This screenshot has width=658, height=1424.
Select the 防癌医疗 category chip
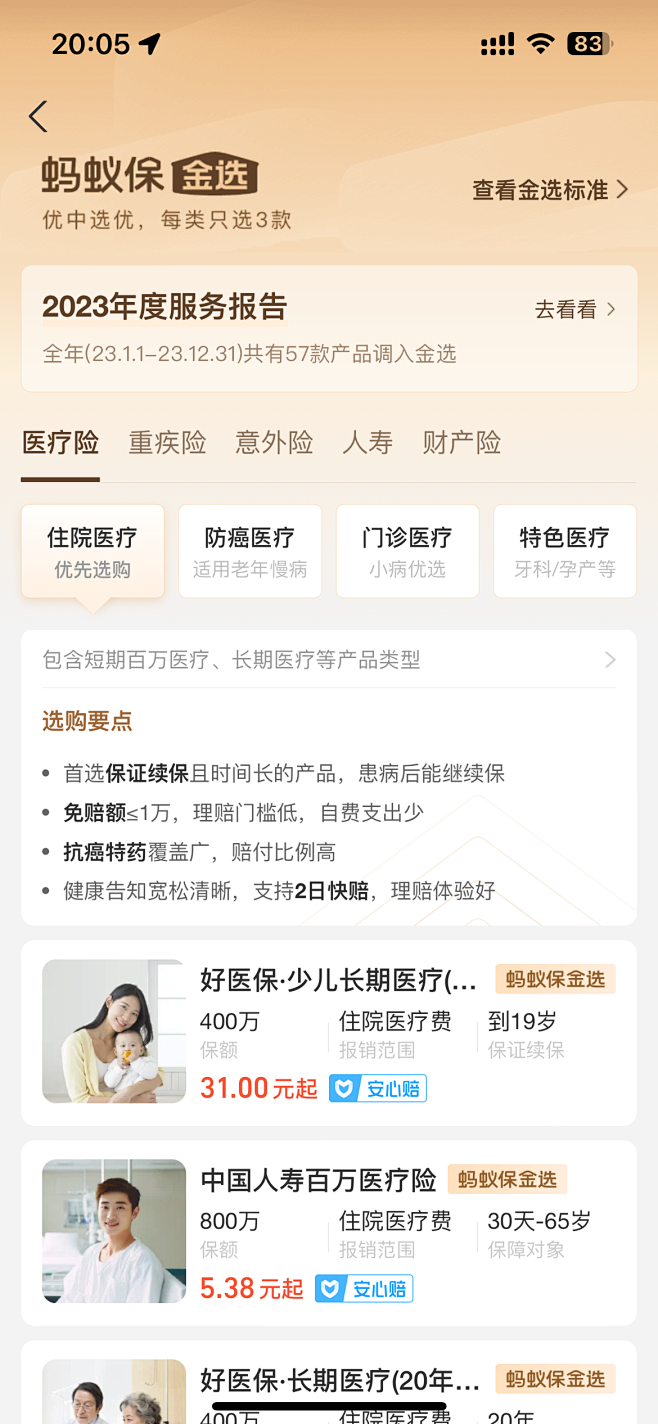click(x=250, y=552)
